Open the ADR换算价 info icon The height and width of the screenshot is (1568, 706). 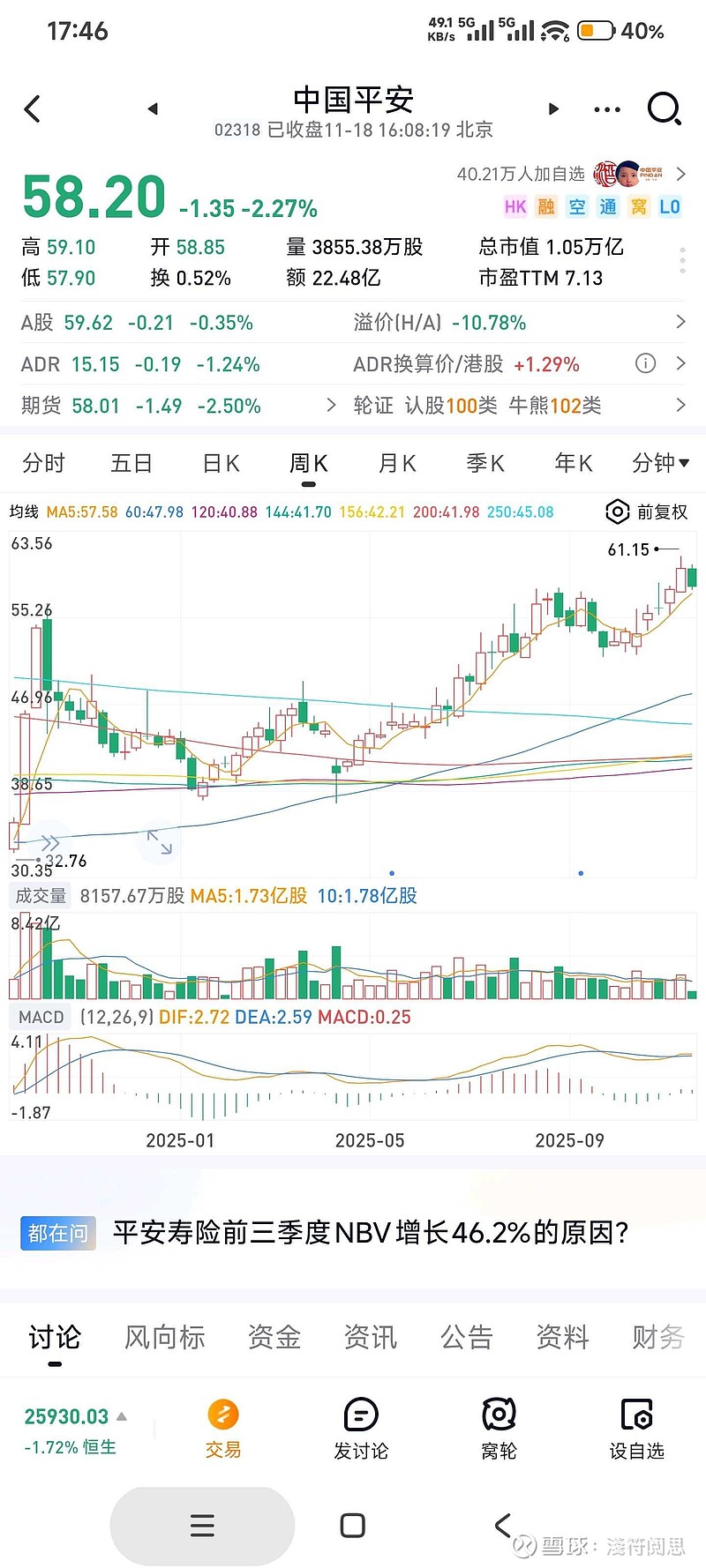645,363
